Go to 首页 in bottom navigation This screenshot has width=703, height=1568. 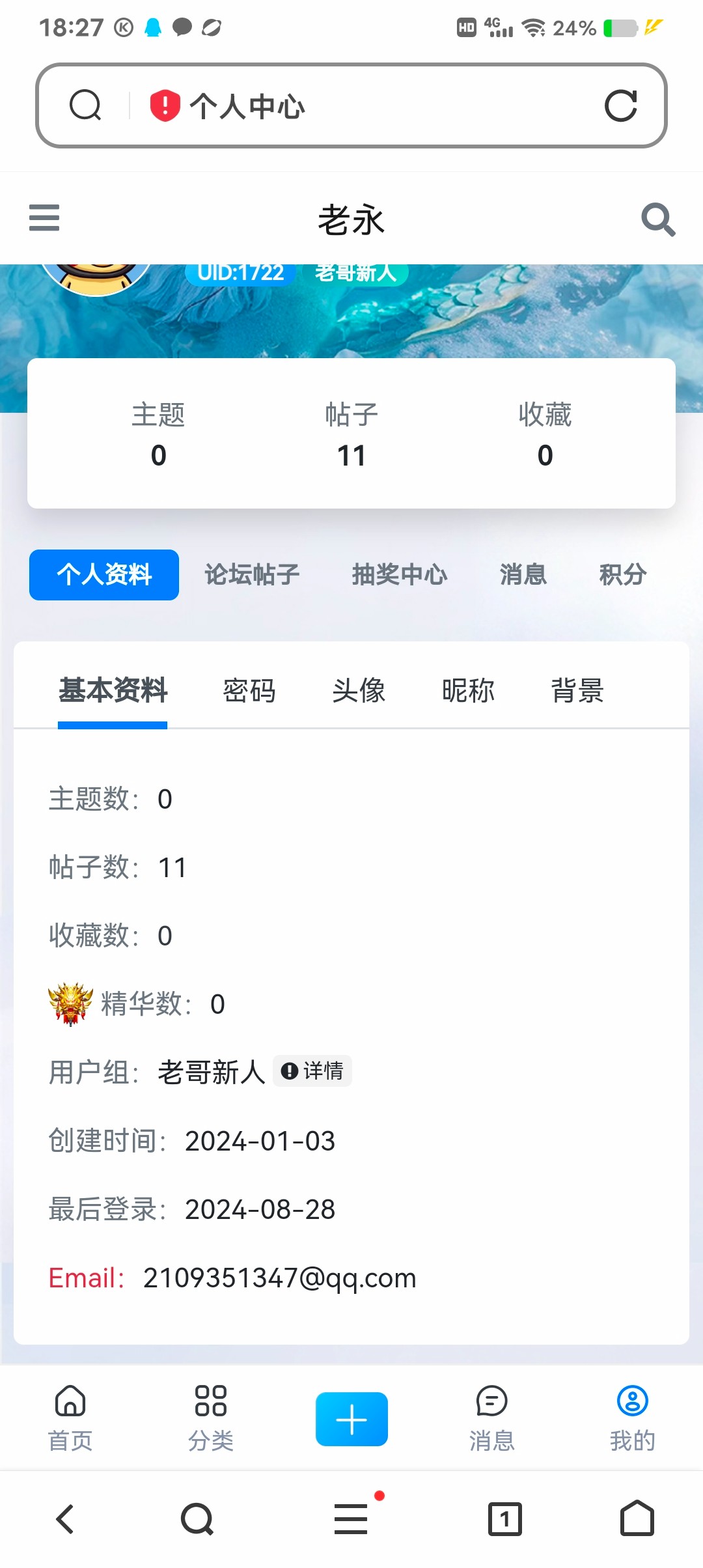[70, 1418]
